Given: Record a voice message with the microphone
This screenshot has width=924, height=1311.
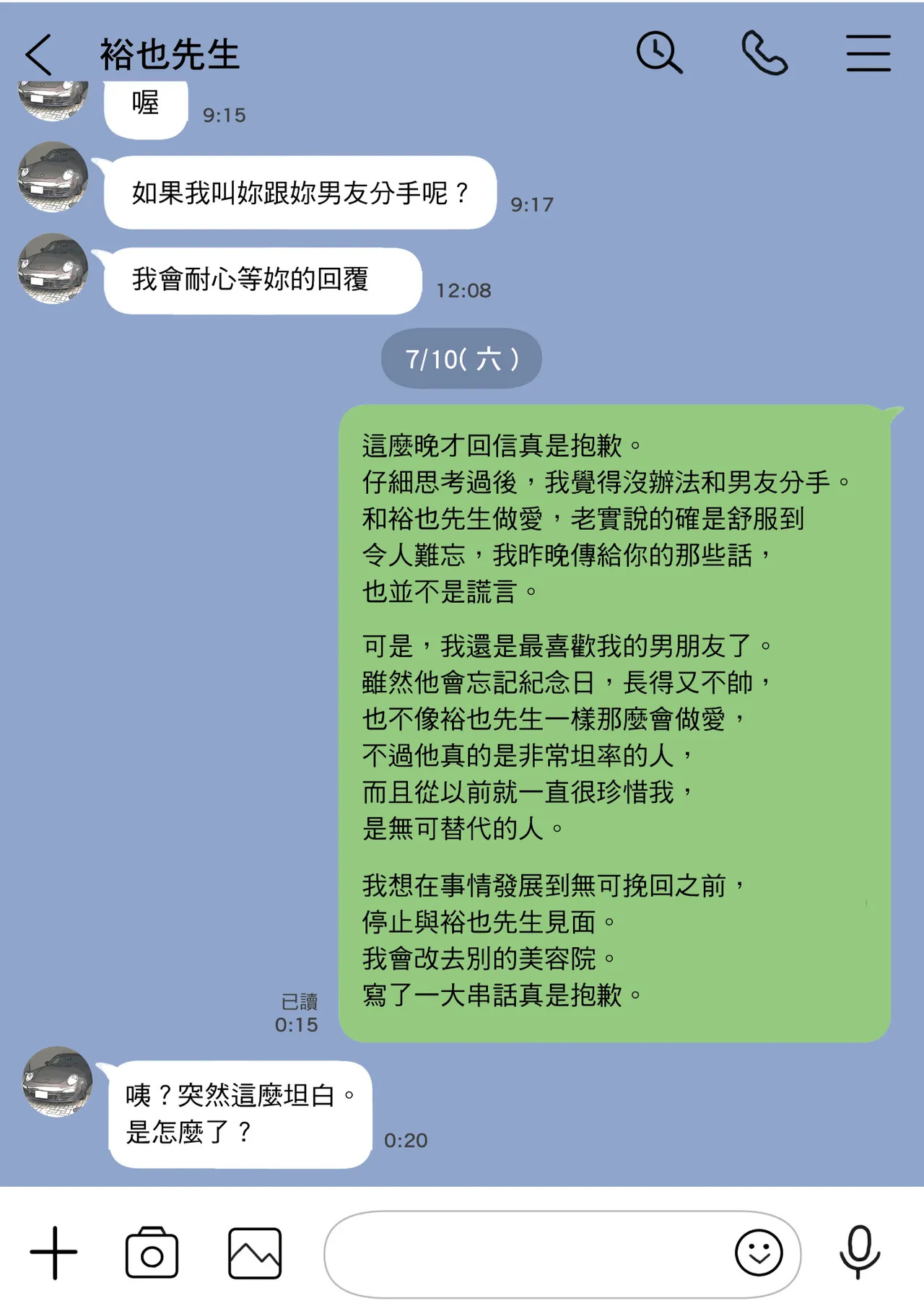Looking at the screenshot, I should [859, 1253].
